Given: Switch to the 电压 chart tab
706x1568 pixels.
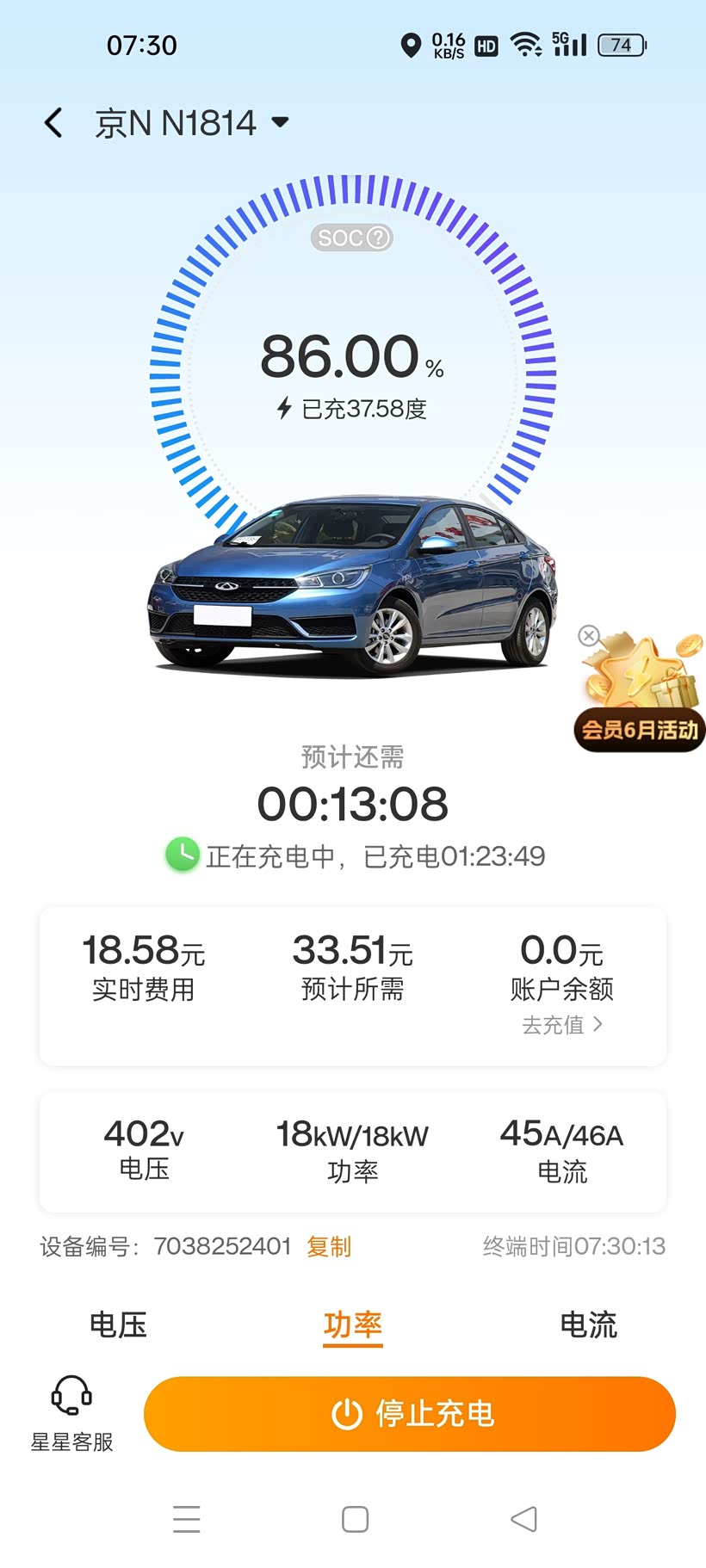Looking at the screenshot, I should coord(118,1324).
